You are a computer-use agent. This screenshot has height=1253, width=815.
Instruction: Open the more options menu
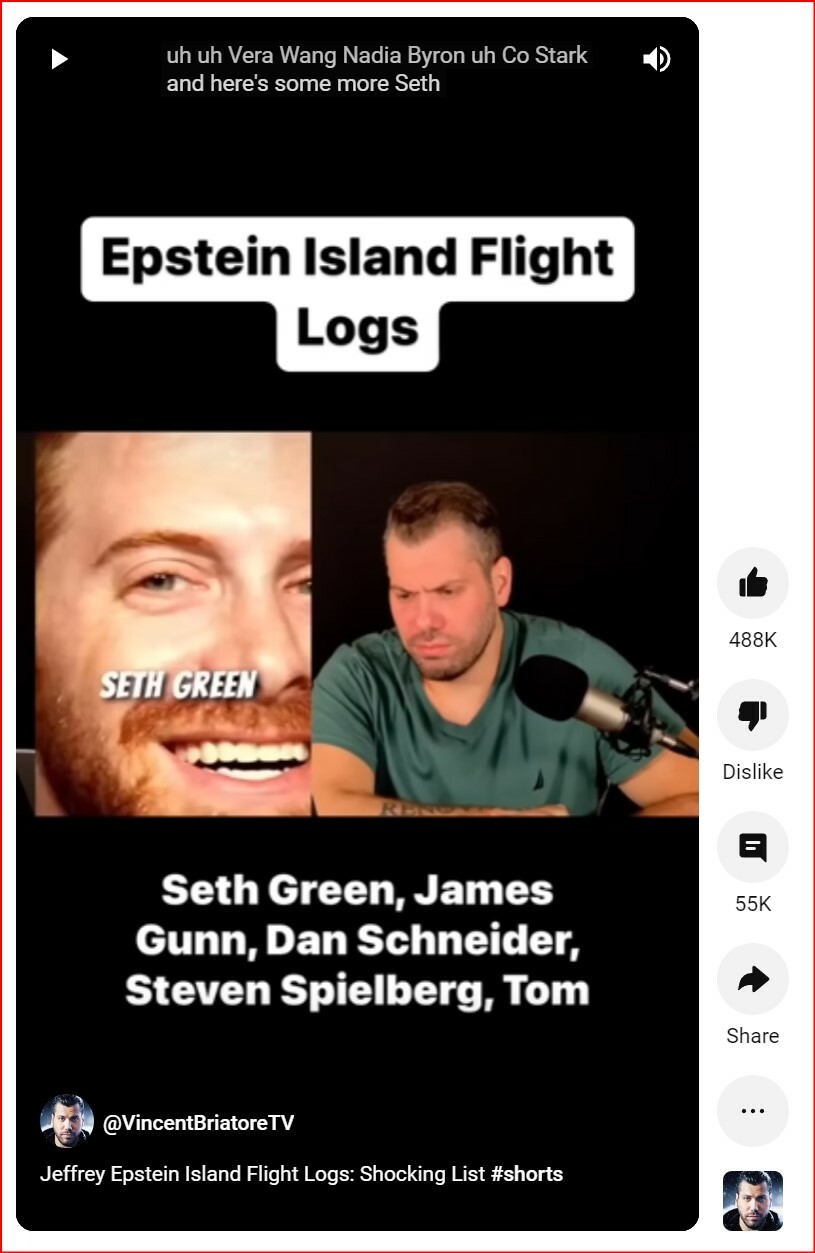coord(752,1111)
